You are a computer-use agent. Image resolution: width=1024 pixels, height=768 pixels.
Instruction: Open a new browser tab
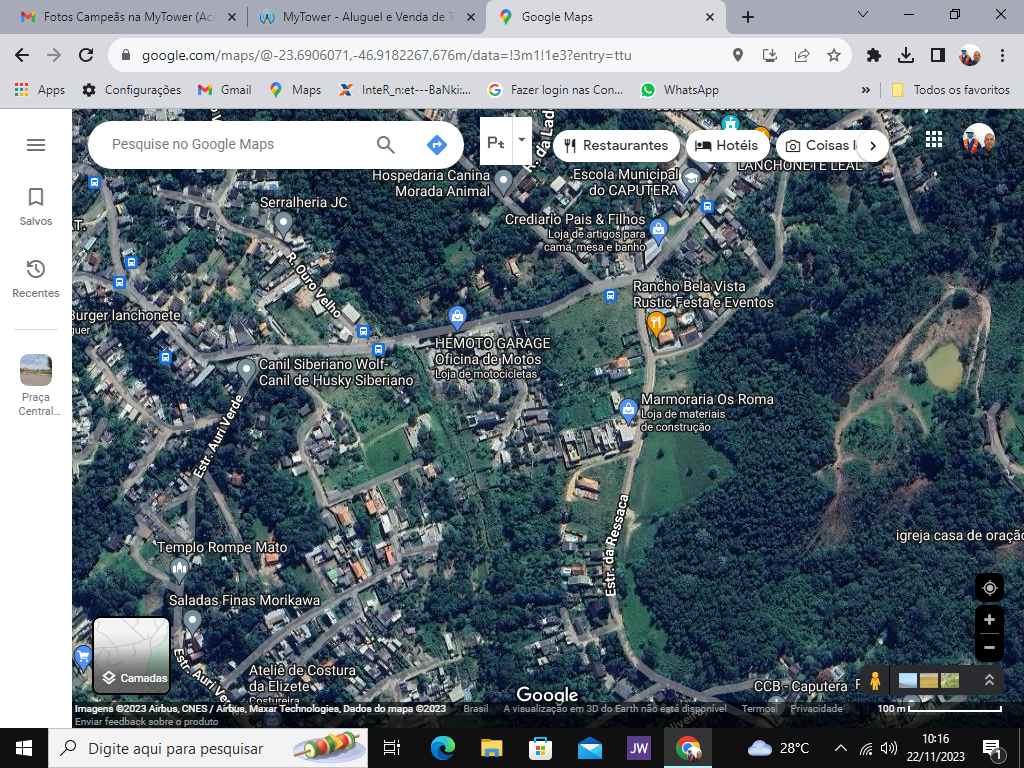748,17
